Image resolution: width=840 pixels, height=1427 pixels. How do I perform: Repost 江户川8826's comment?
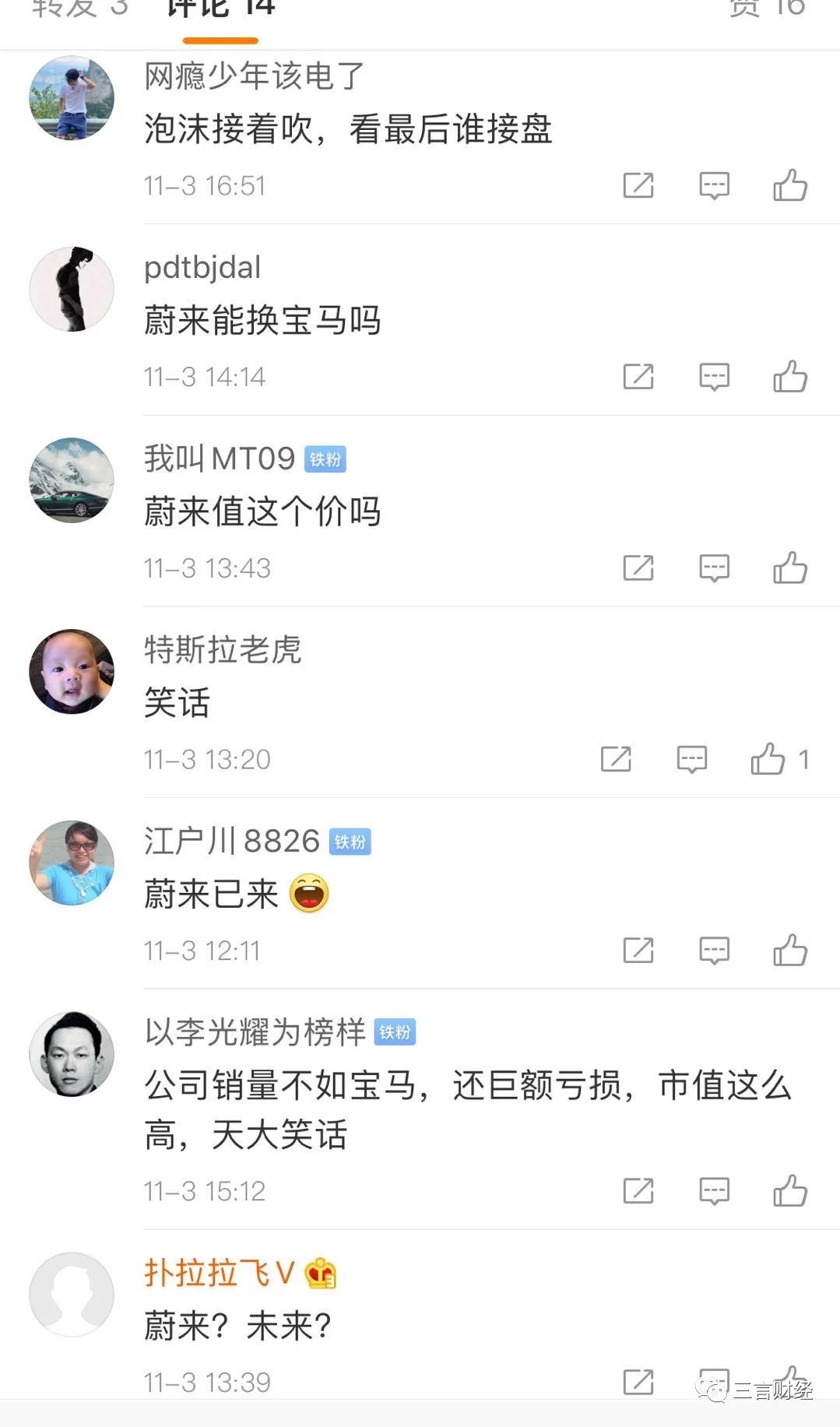tap(638, 951)
